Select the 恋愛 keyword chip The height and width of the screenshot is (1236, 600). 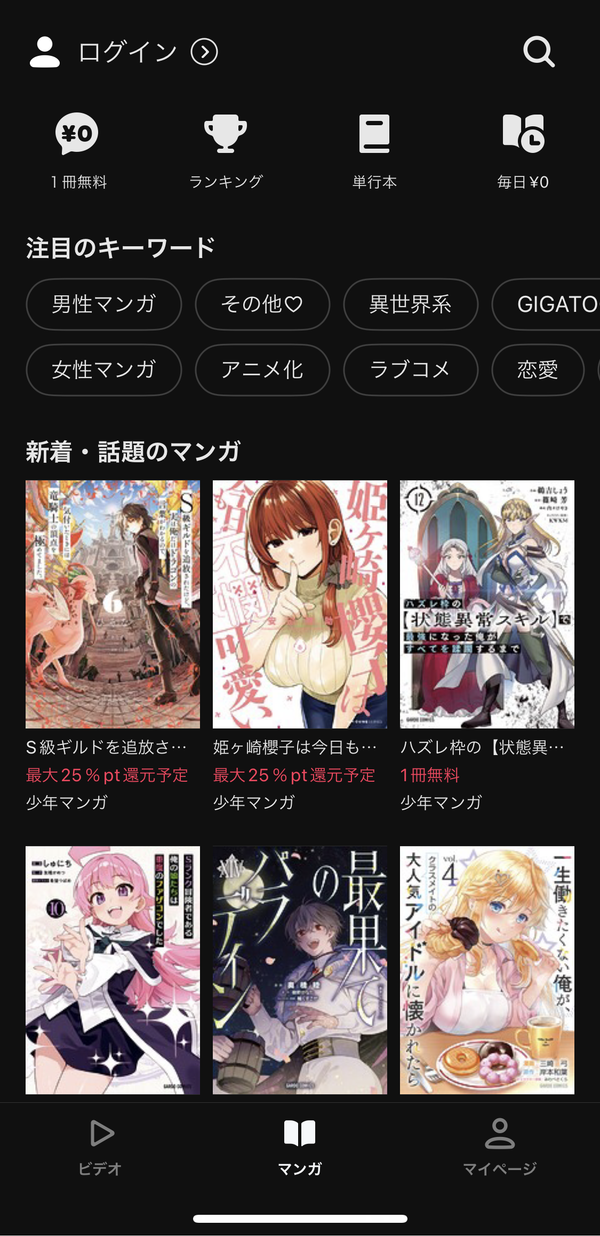tap(538, 370)
